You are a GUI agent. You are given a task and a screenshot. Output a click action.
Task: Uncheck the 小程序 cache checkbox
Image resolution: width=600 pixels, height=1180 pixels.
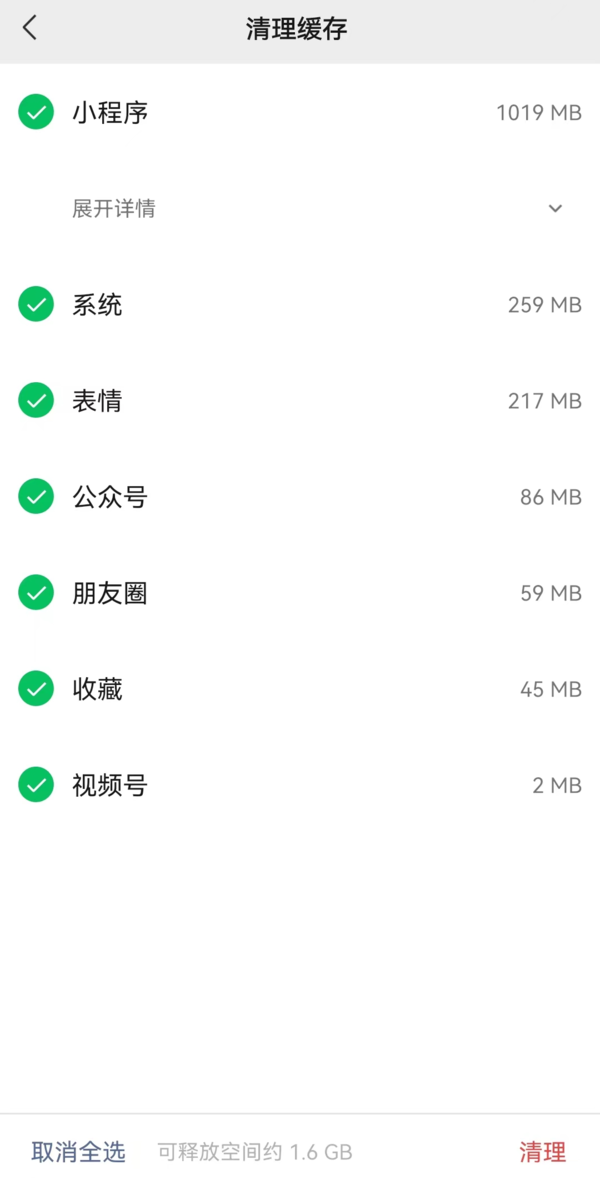tap(36, 112)
